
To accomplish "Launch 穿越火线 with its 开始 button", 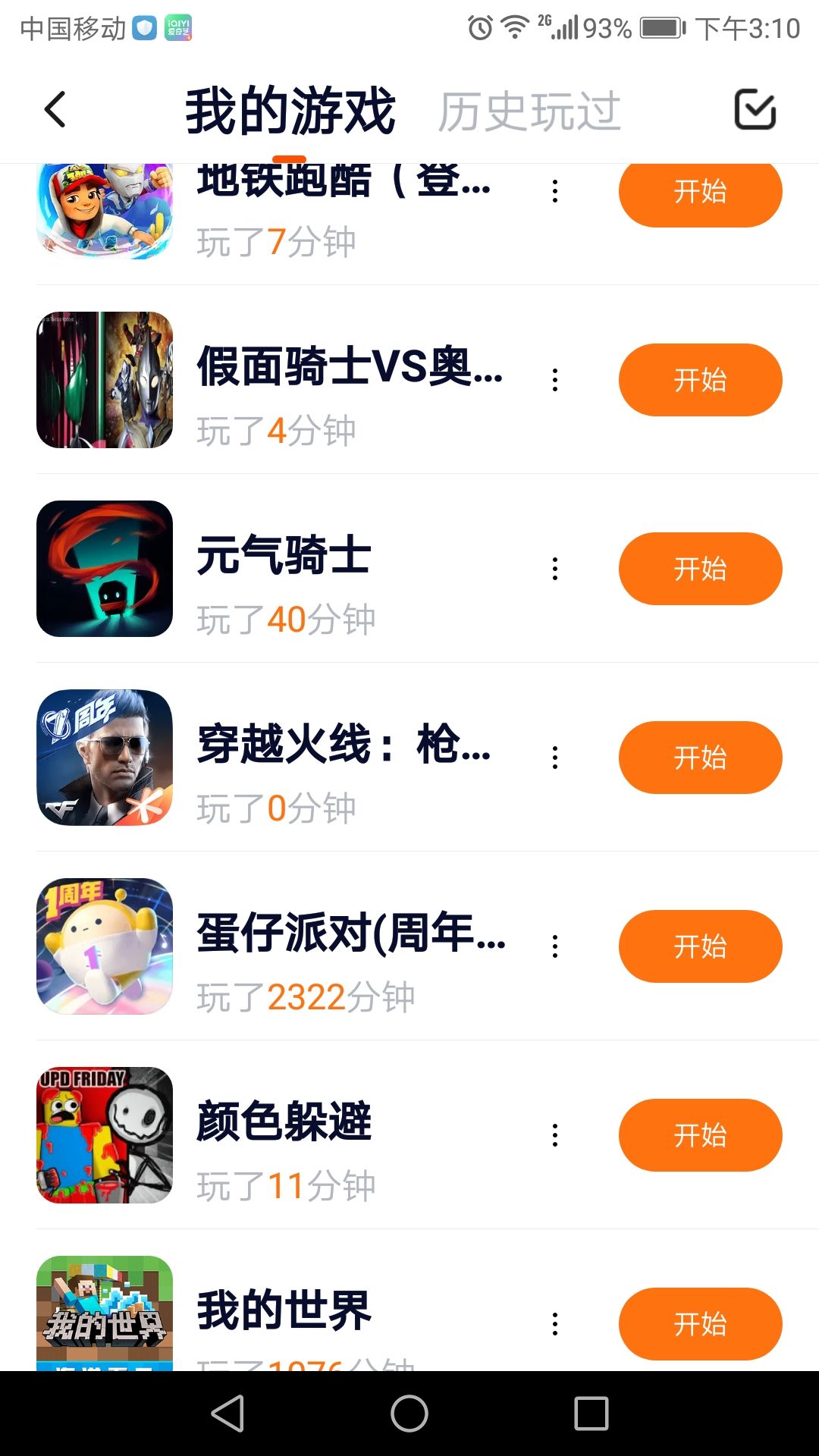I will pos(700,758).
